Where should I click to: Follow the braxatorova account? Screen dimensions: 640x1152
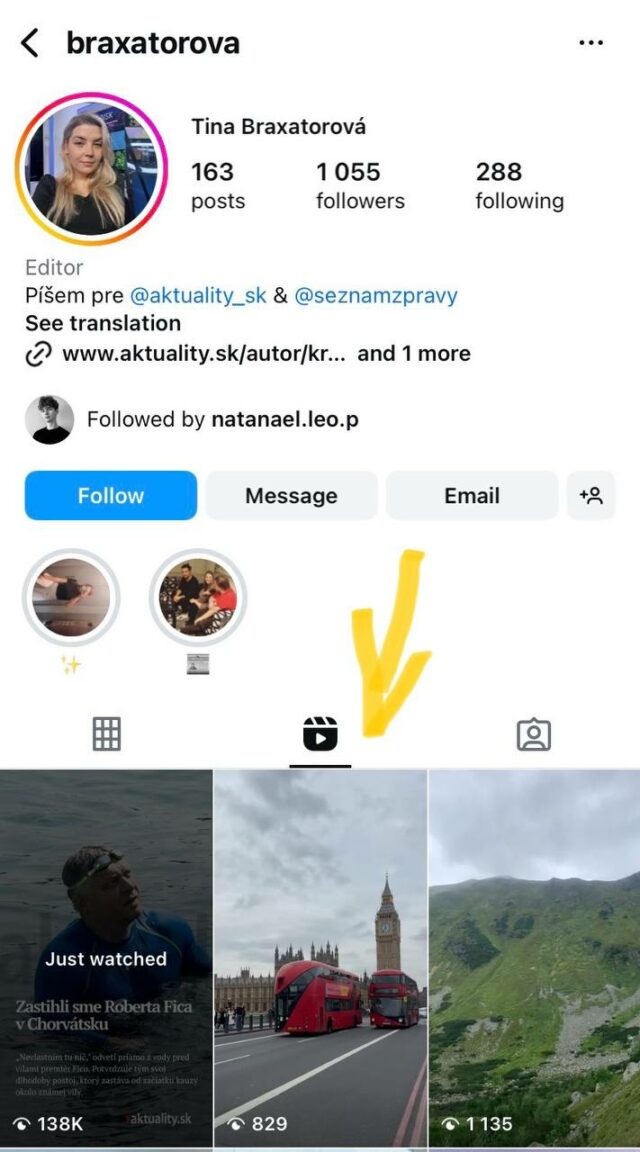[x=111, y=496]
